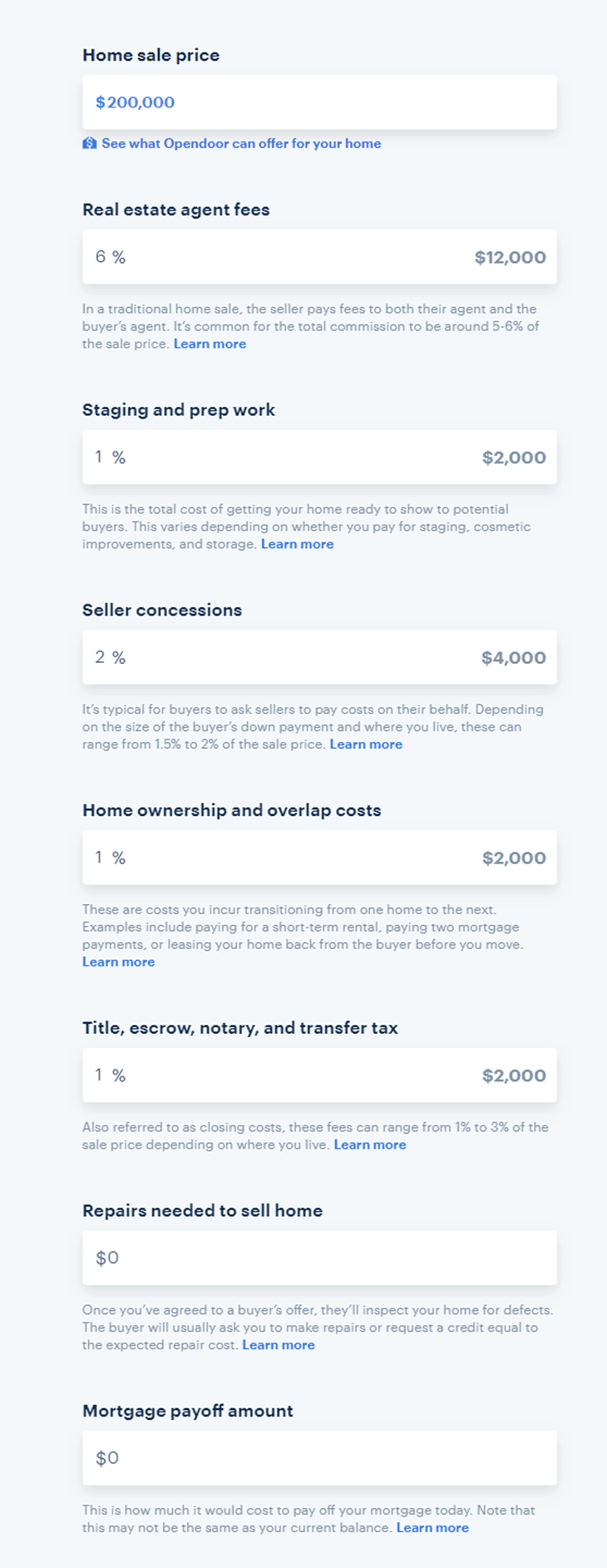
Task: Enter Repairs needed to sell home amount
Action: point(319,1258)
